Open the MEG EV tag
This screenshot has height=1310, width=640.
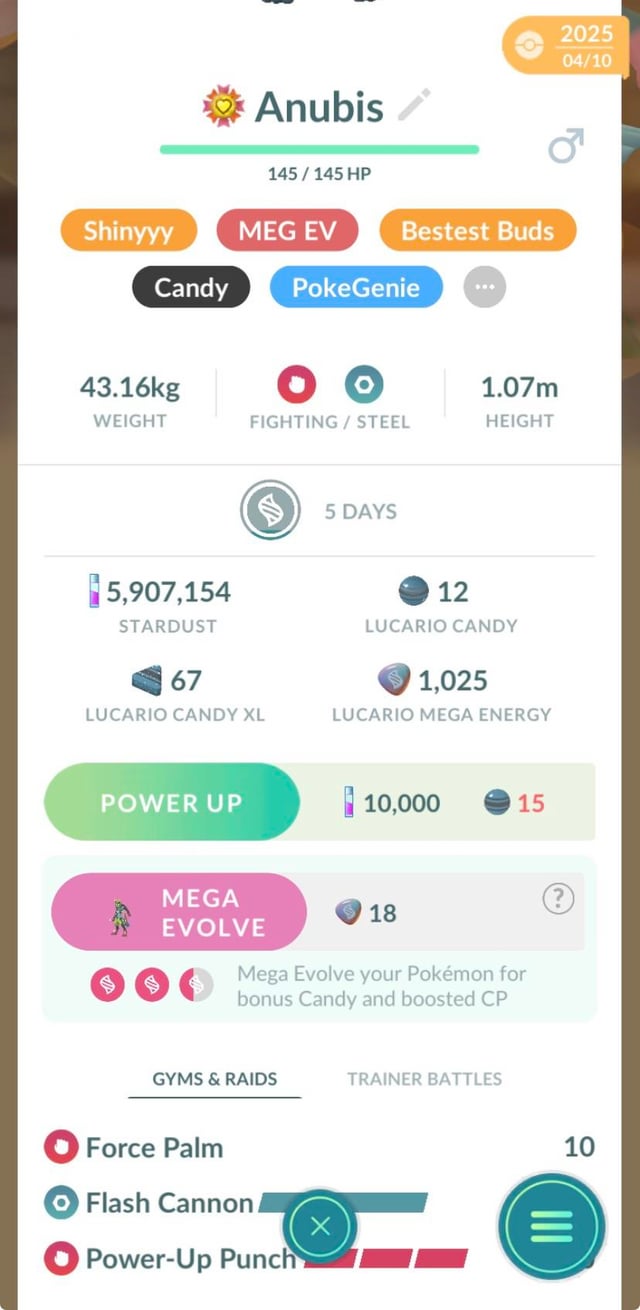288,231
